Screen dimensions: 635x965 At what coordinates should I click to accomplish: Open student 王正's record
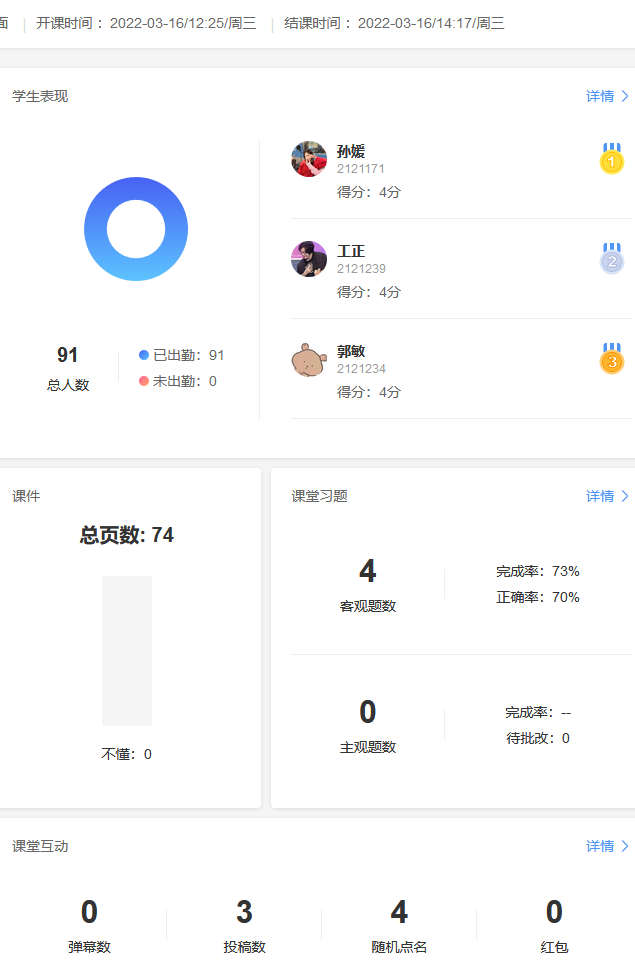351,251
